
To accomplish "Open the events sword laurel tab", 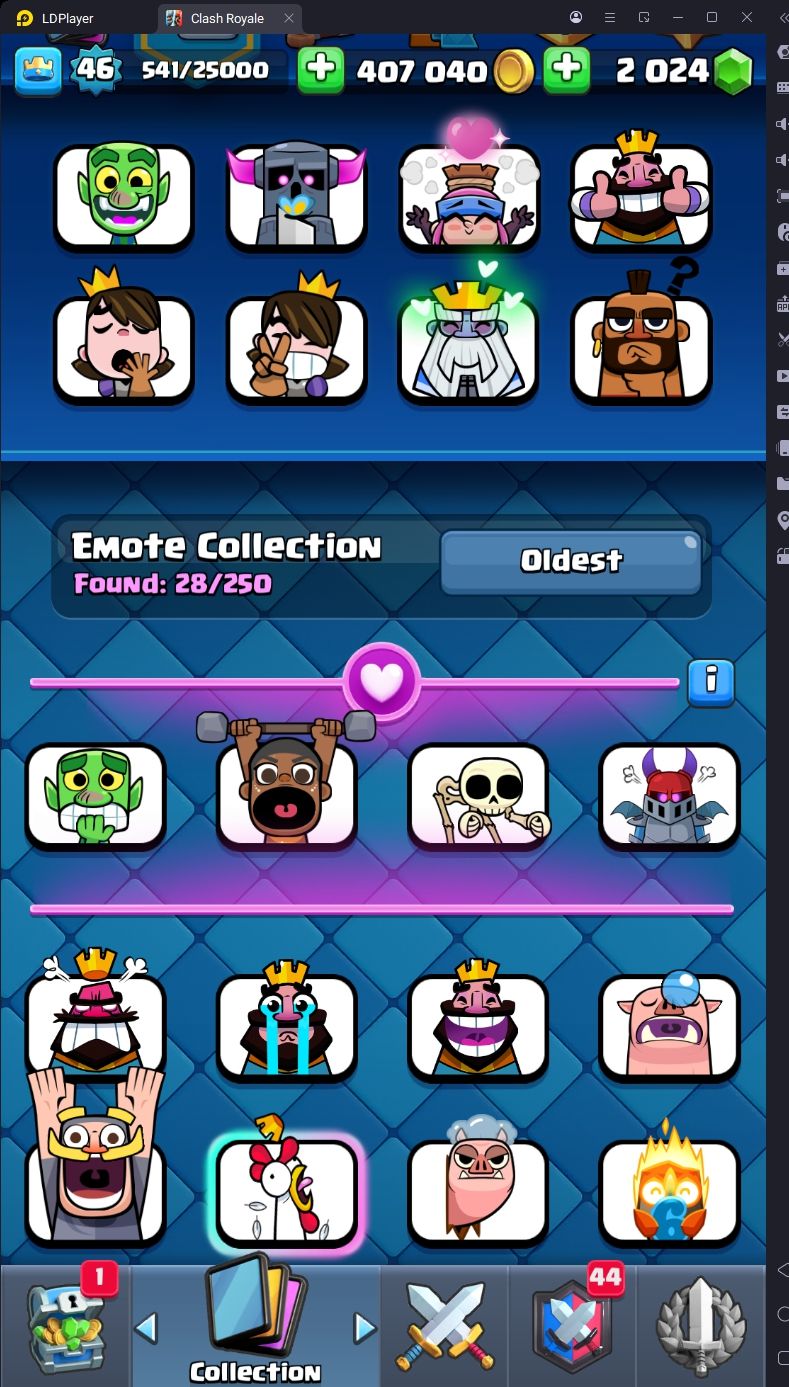I will pos(701,1326).
